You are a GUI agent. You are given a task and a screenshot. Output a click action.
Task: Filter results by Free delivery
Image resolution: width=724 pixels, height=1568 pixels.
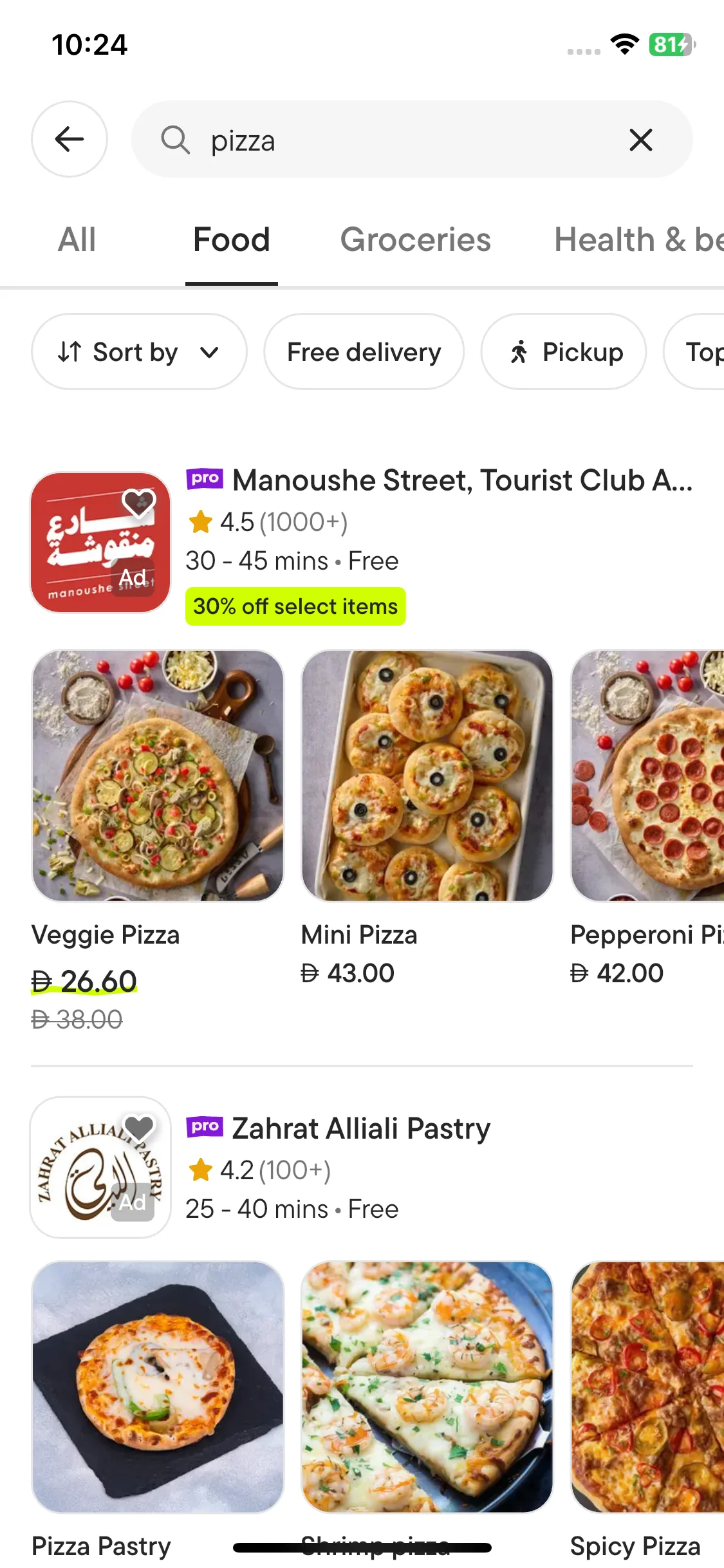(x=364, y=352)
